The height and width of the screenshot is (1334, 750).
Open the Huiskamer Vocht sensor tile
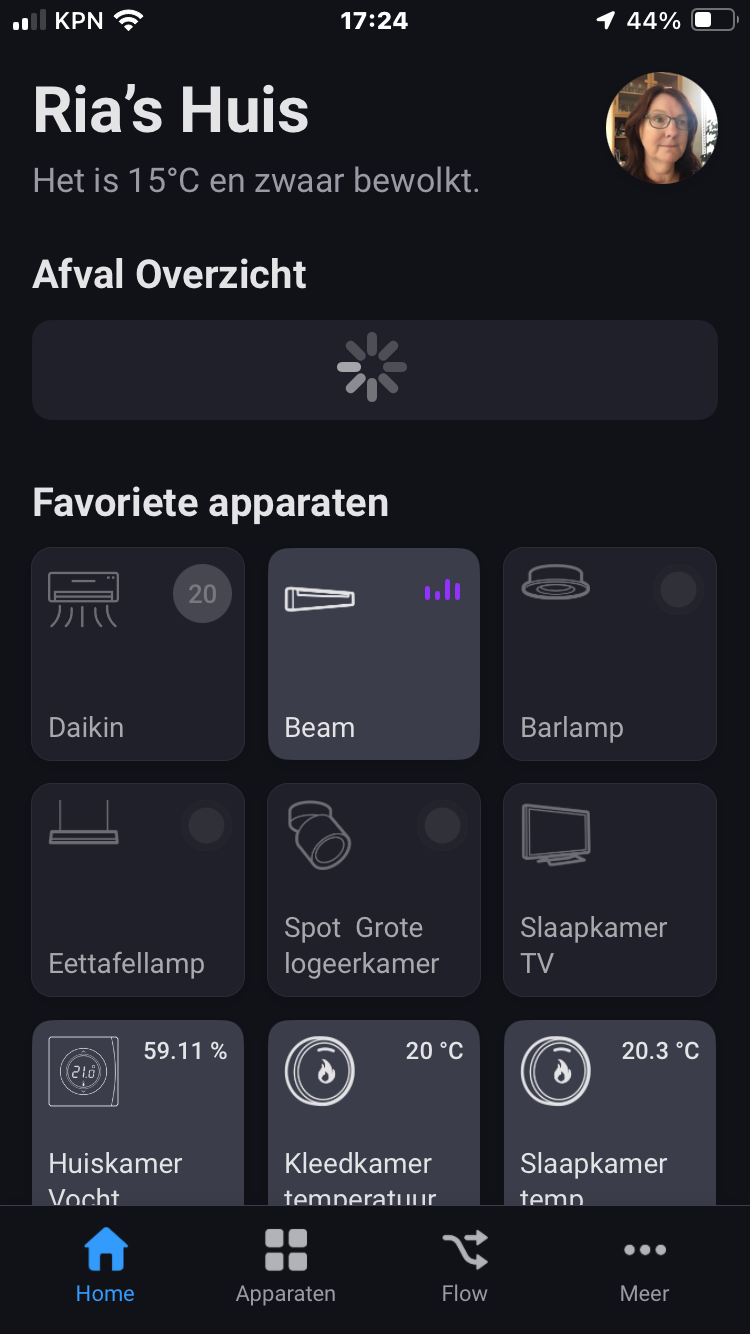click(138, 1112)
